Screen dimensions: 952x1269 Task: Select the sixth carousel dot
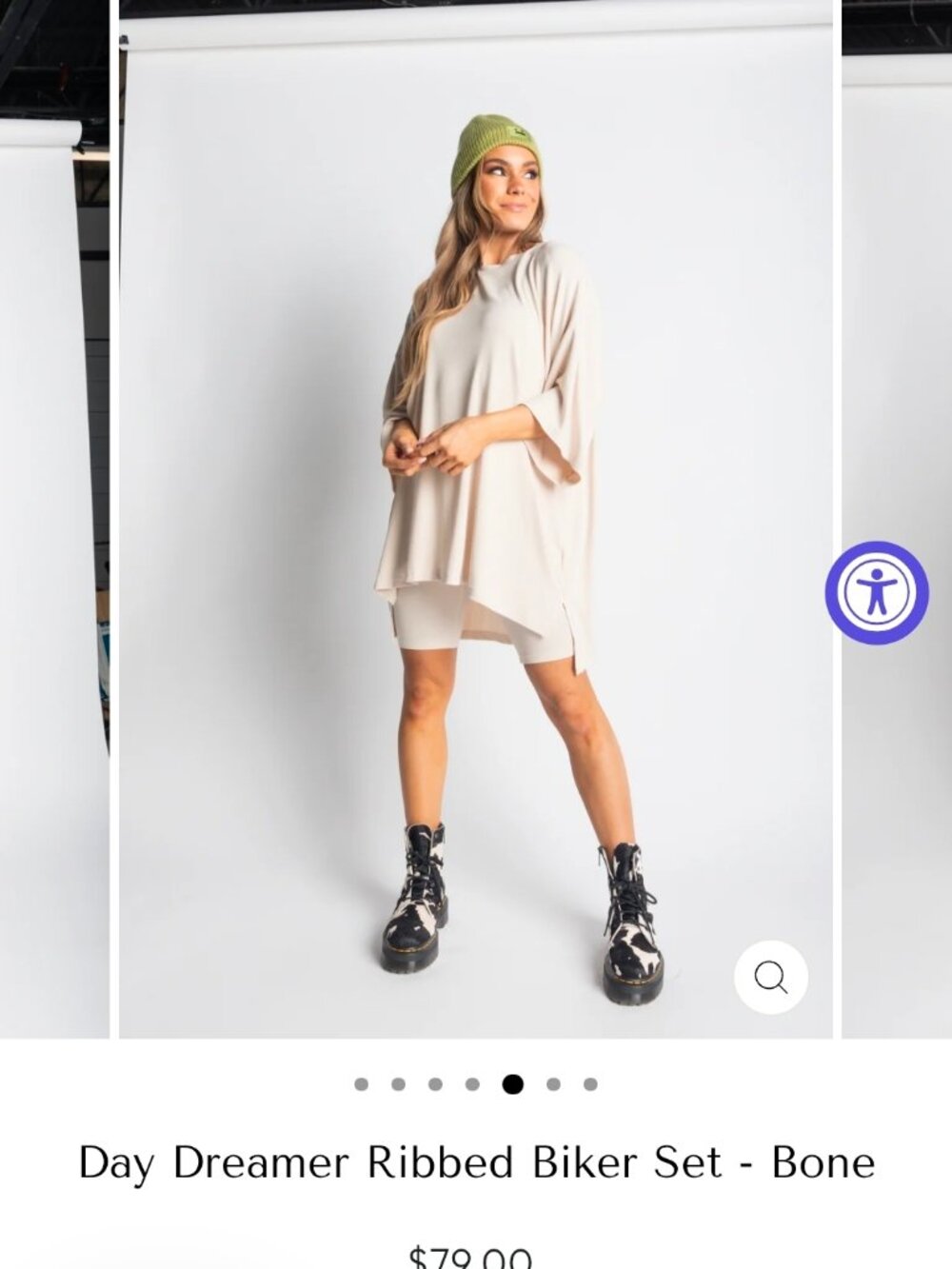point(553,1084)
